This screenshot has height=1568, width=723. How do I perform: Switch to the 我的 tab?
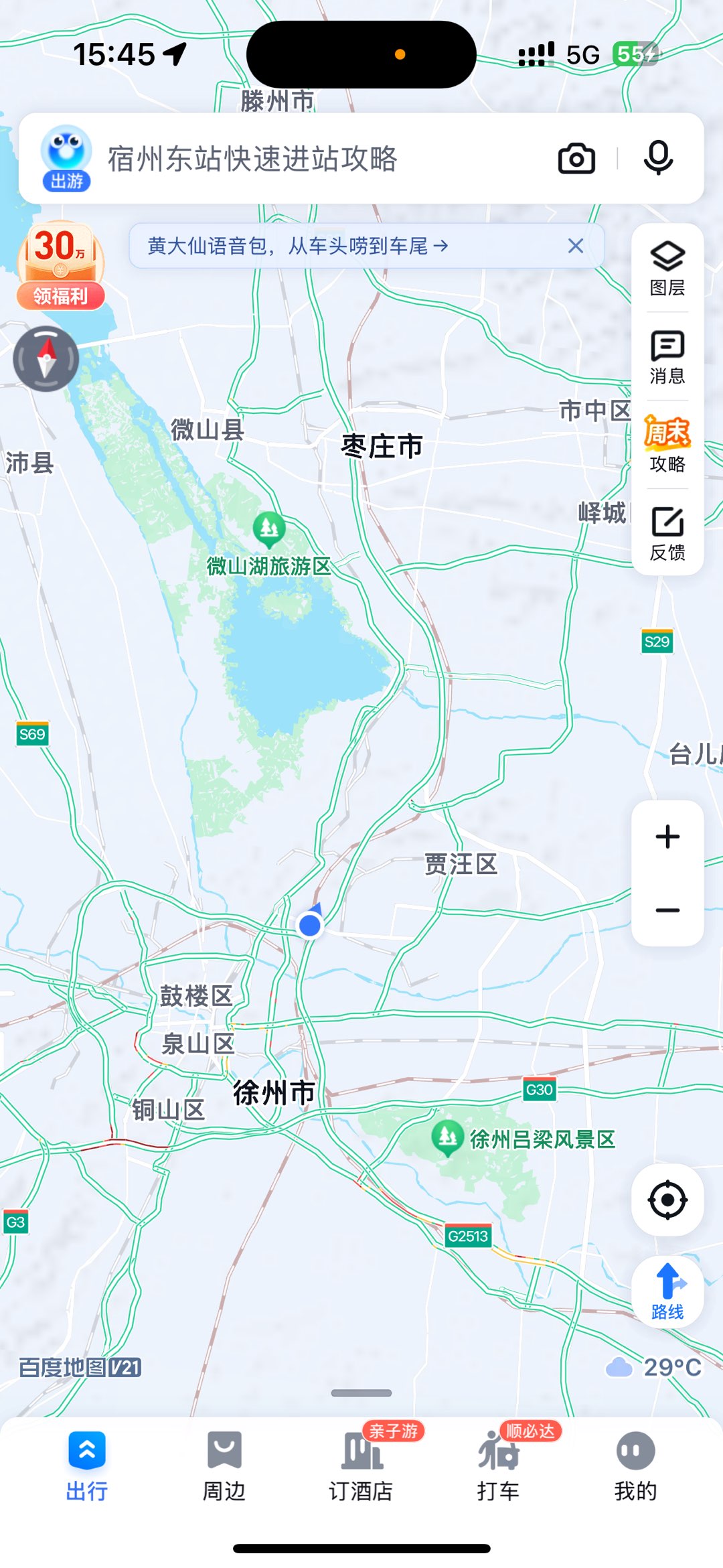[635, 1466]
